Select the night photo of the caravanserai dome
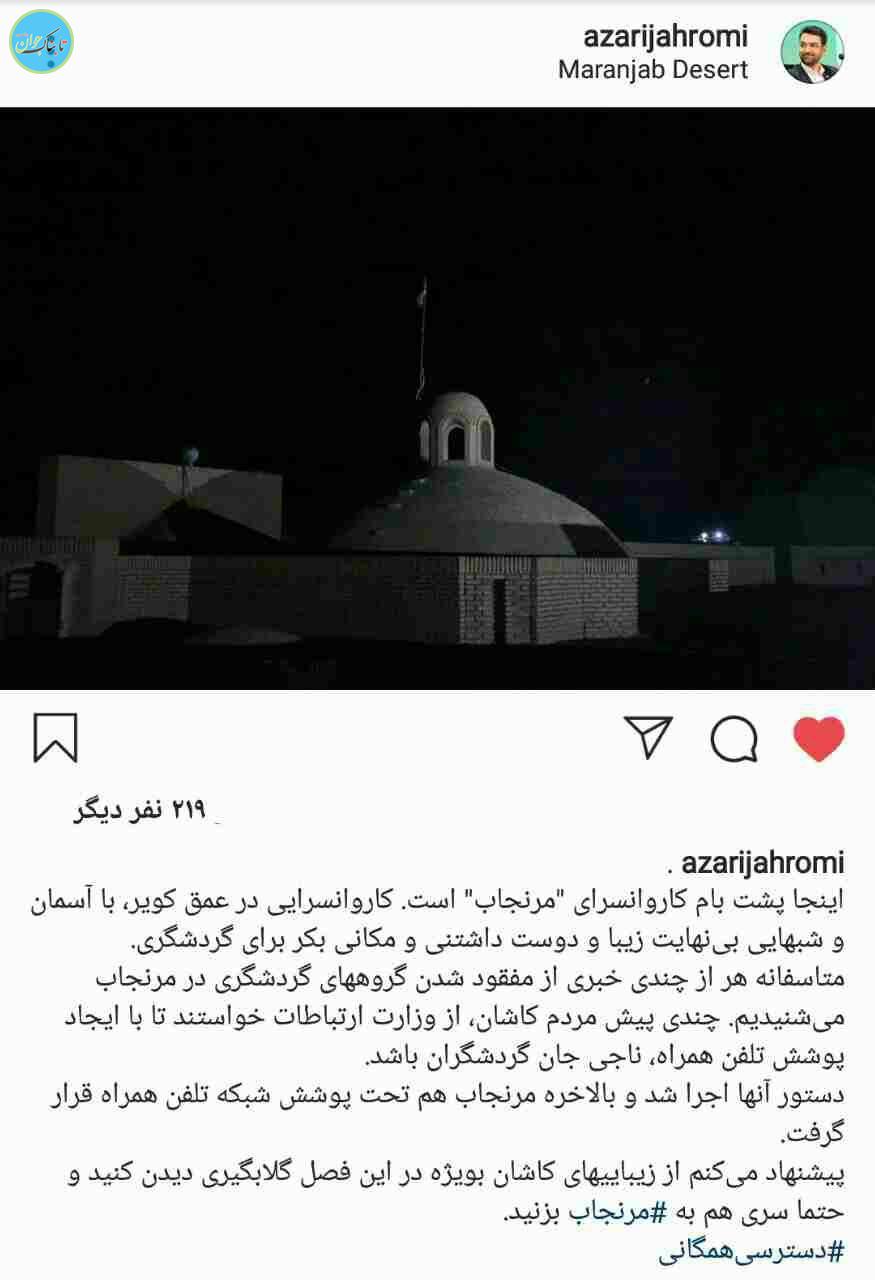 [437, 400]
